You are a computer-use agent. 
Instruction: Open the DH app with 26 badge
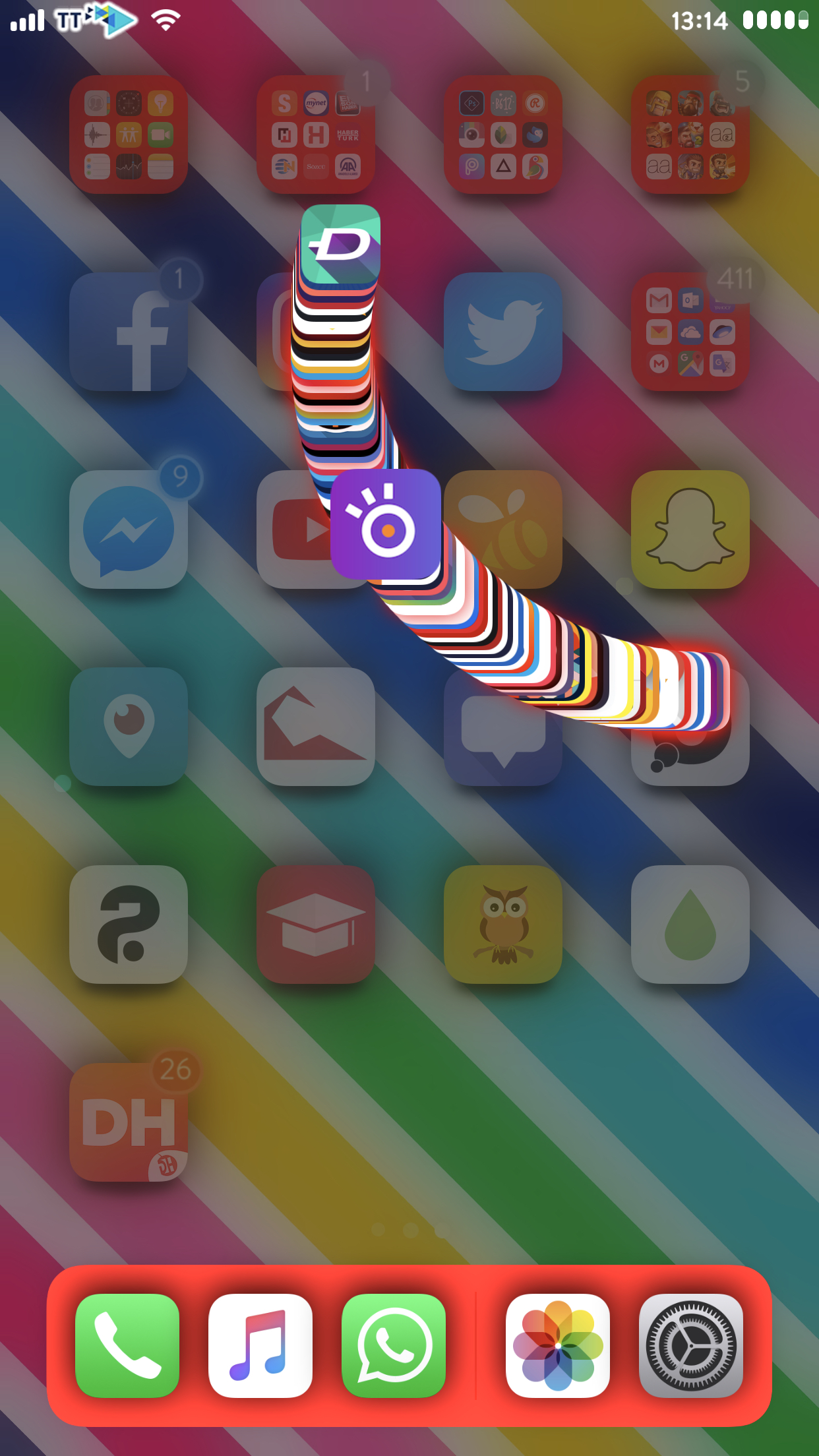129,1122
